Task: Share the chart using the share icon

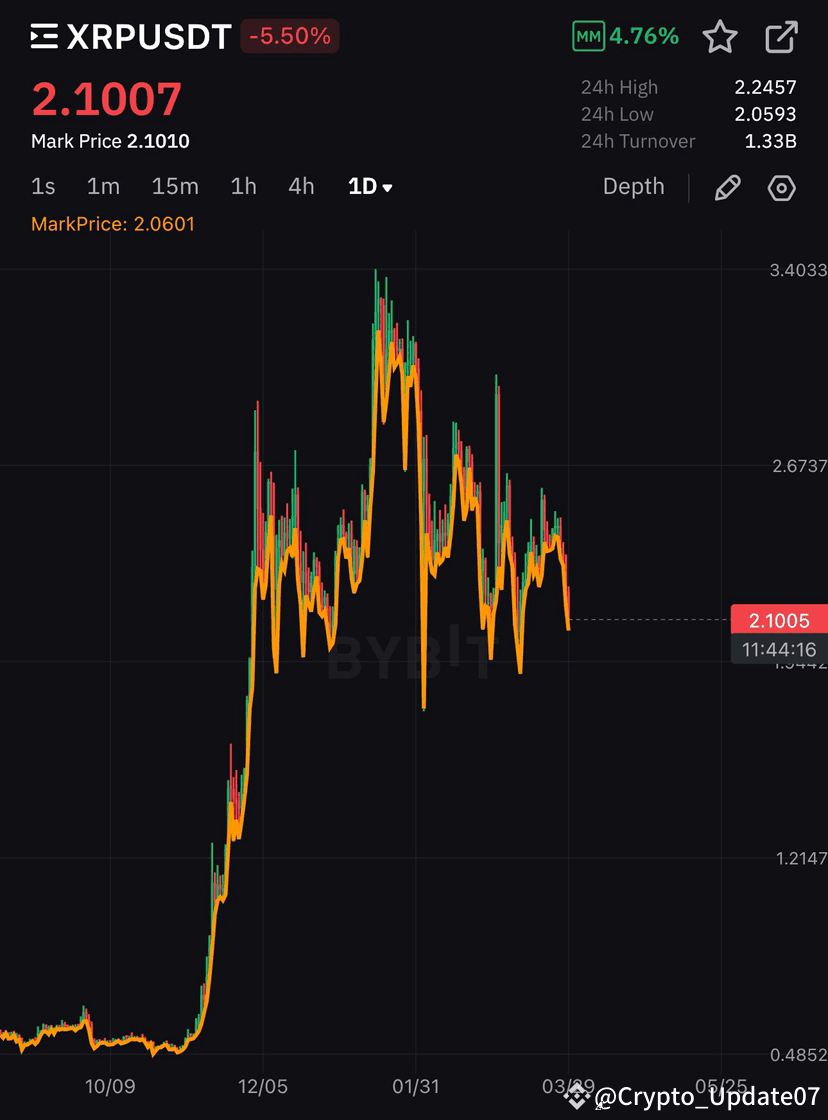Action: 783,36
